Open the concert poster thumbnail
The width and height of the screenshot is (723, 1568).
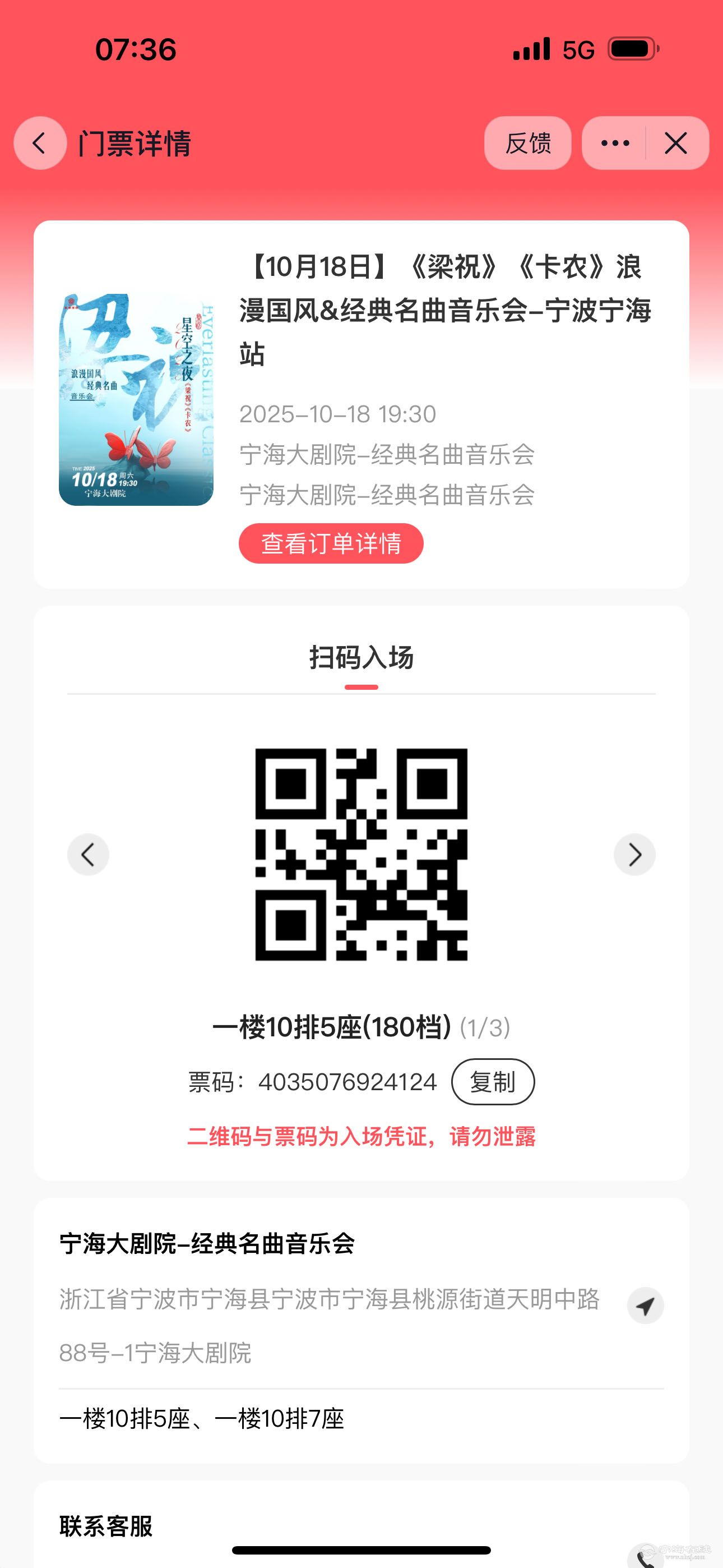[136, 399]
